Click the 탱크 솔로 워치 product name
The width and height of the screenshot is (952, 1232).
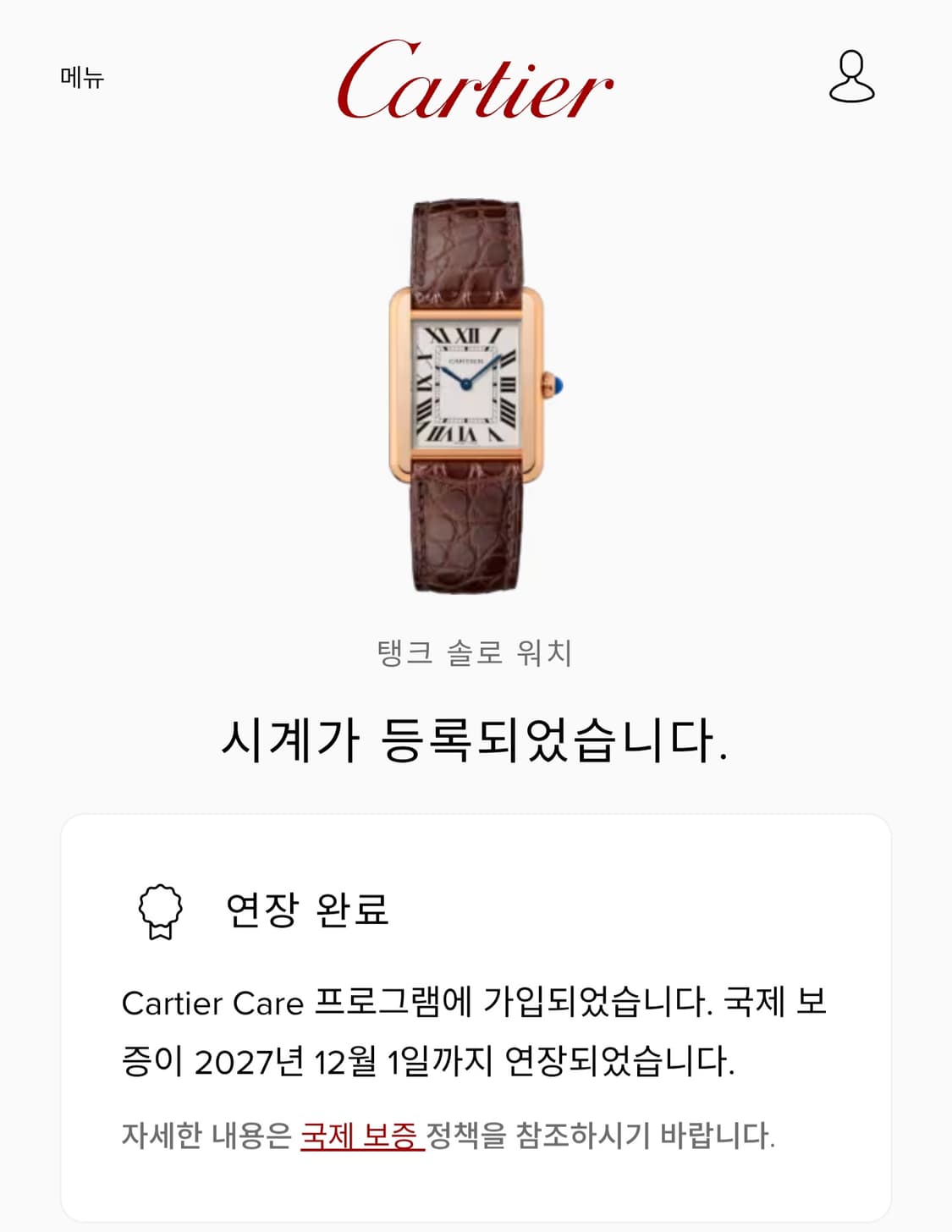pos(476,652)
